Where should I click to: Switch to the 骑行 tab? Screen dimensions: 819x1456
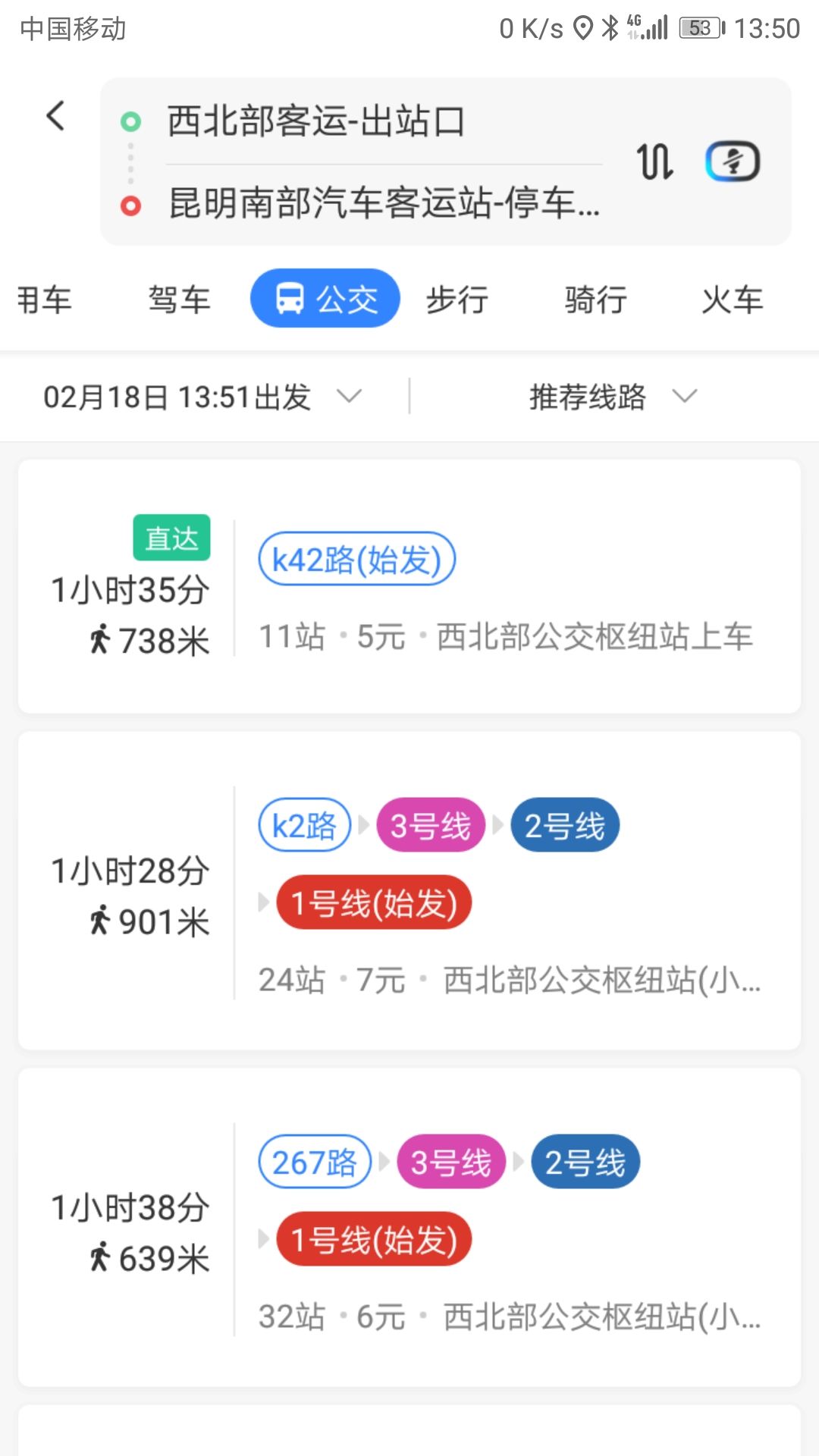pos(596,300)
